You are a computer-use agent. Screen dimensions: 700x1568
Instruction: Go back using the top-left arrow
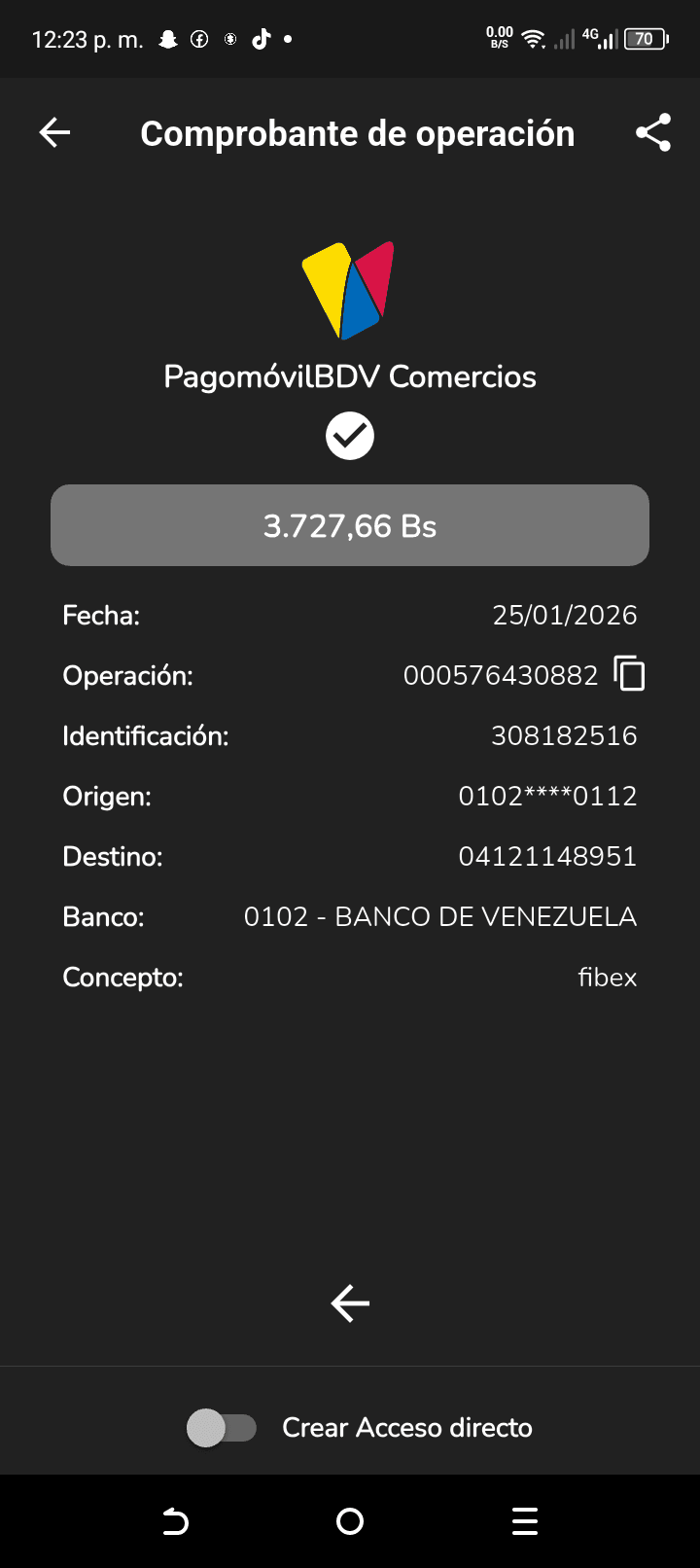pos(55,133)
